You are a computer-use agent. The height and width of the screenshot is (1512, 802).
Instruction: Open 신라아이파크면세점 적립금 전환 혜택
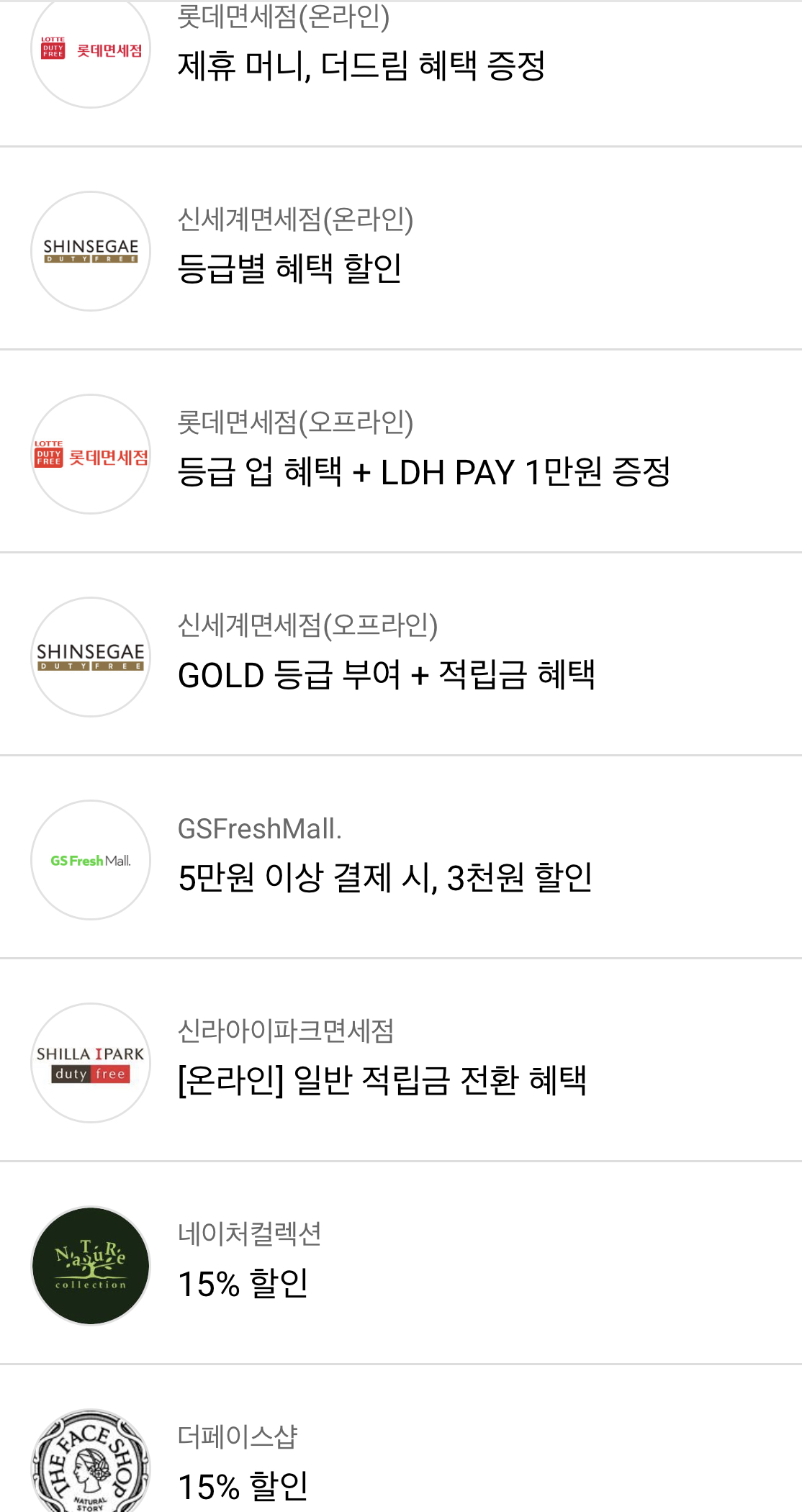click(401, 1061)
